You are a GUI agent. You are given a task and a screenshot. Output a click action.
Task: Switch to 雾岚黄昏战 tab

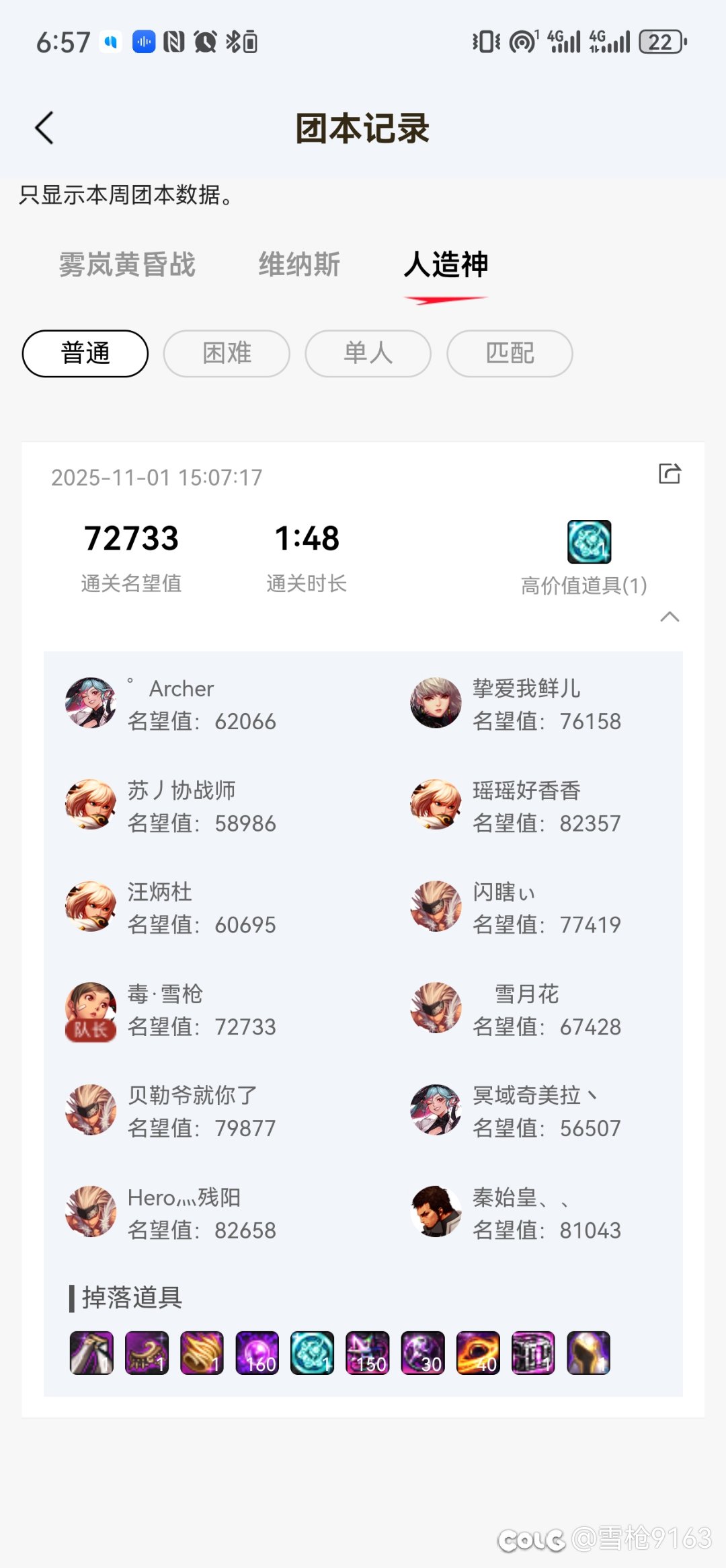(x=127, y=264)
